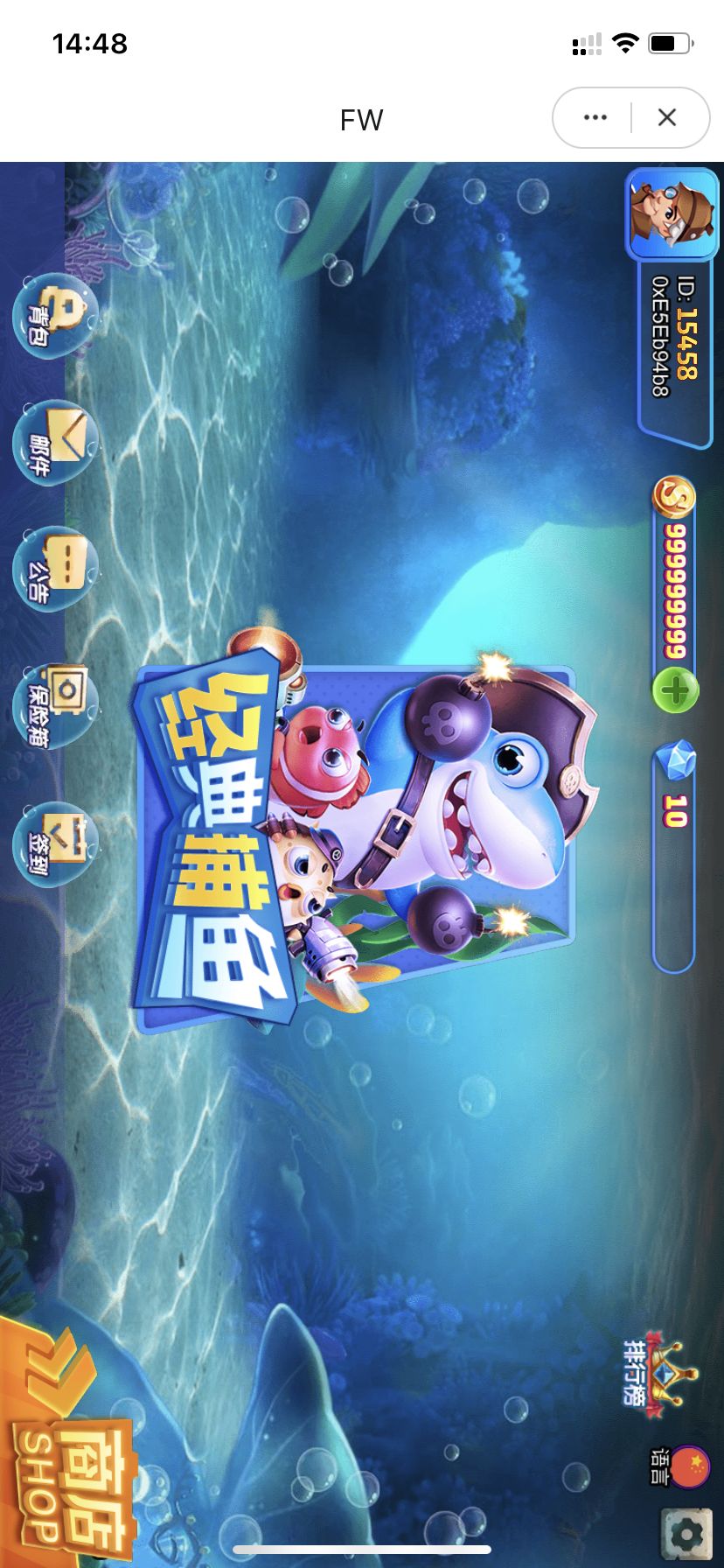Open the 签到 daily check-in
This screenshot has width=724, height=1568.
pyautogui.click(x=54, y=843)
